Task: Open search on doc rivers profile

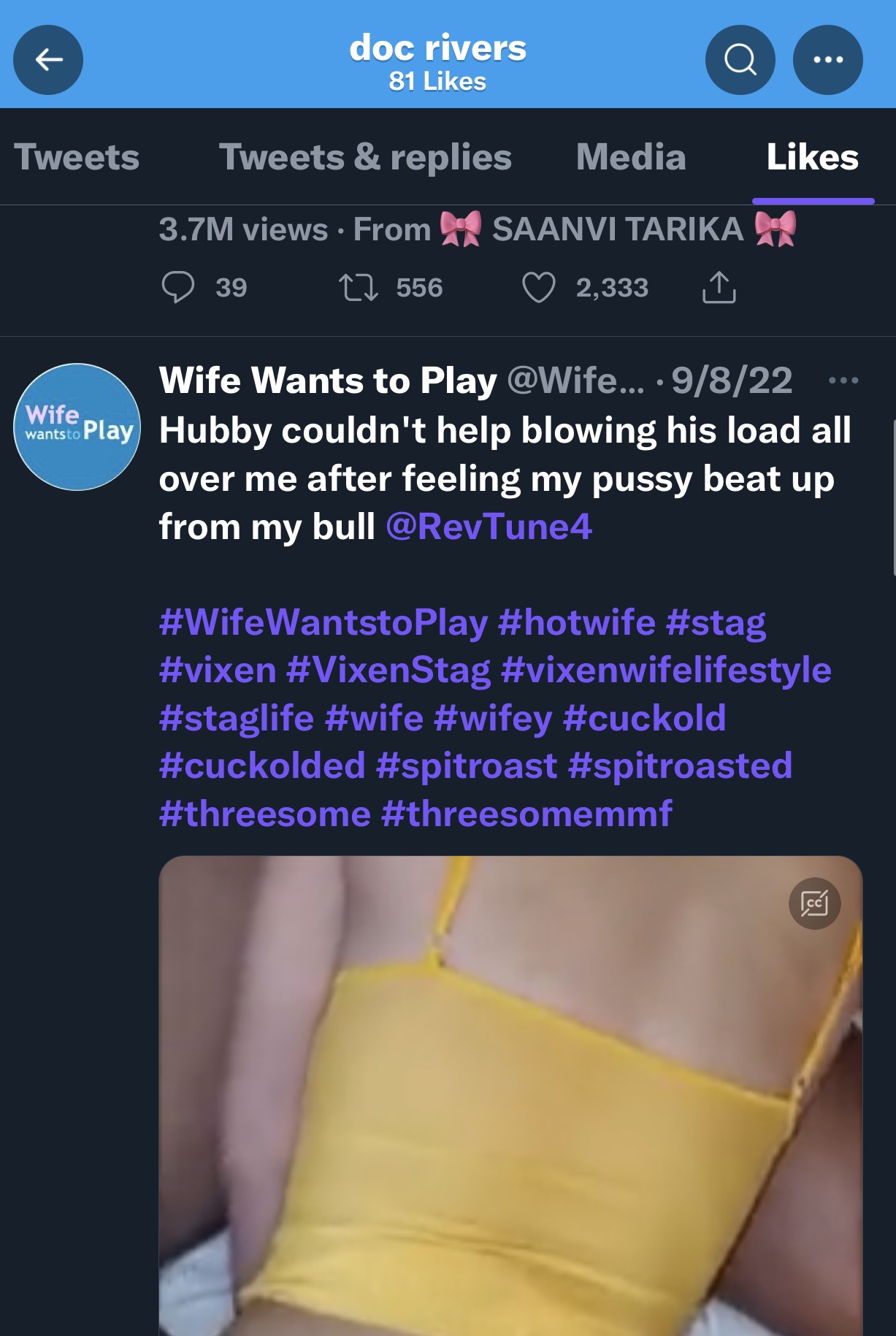Action: [x=740, y=60]
